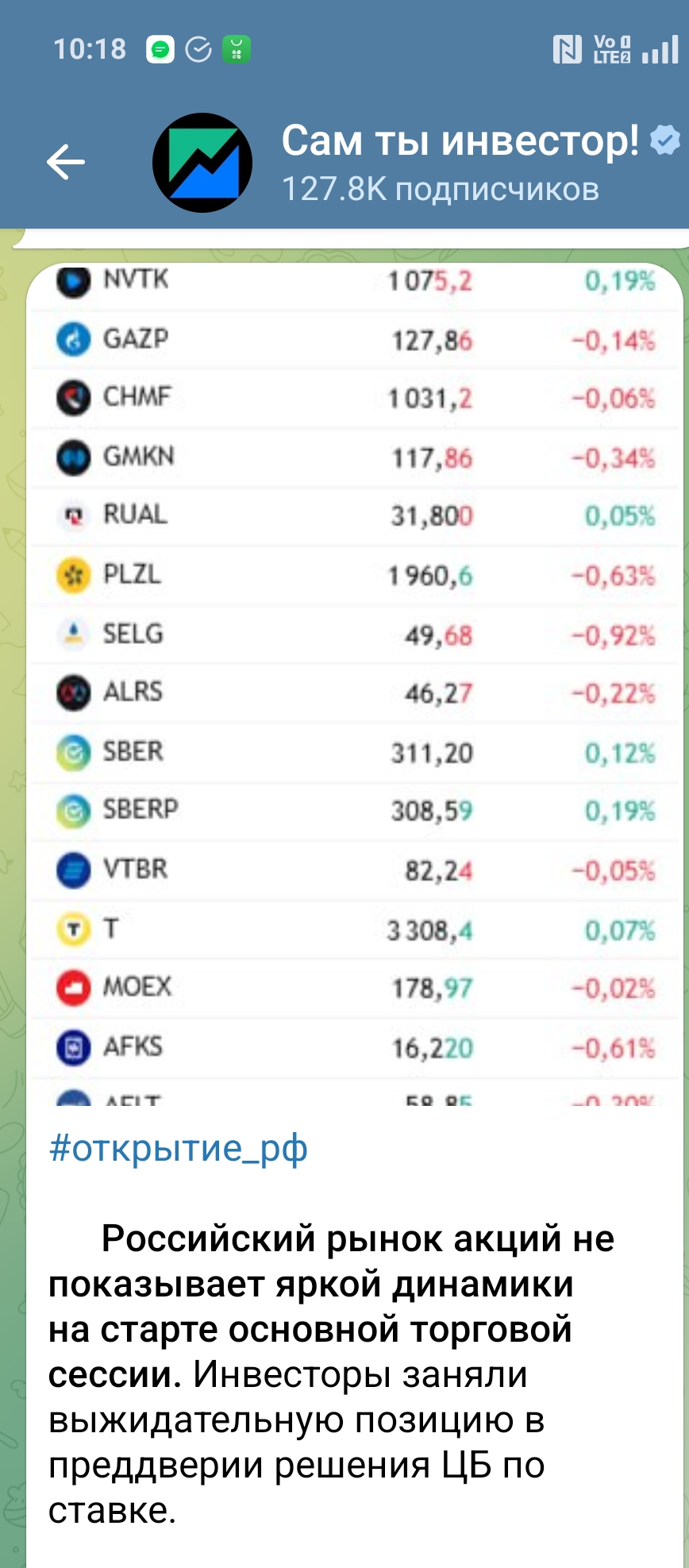
Task: Open channel info via the title Сам ты инвестор!
Action: pyautogui.click(x=460, y=141)
